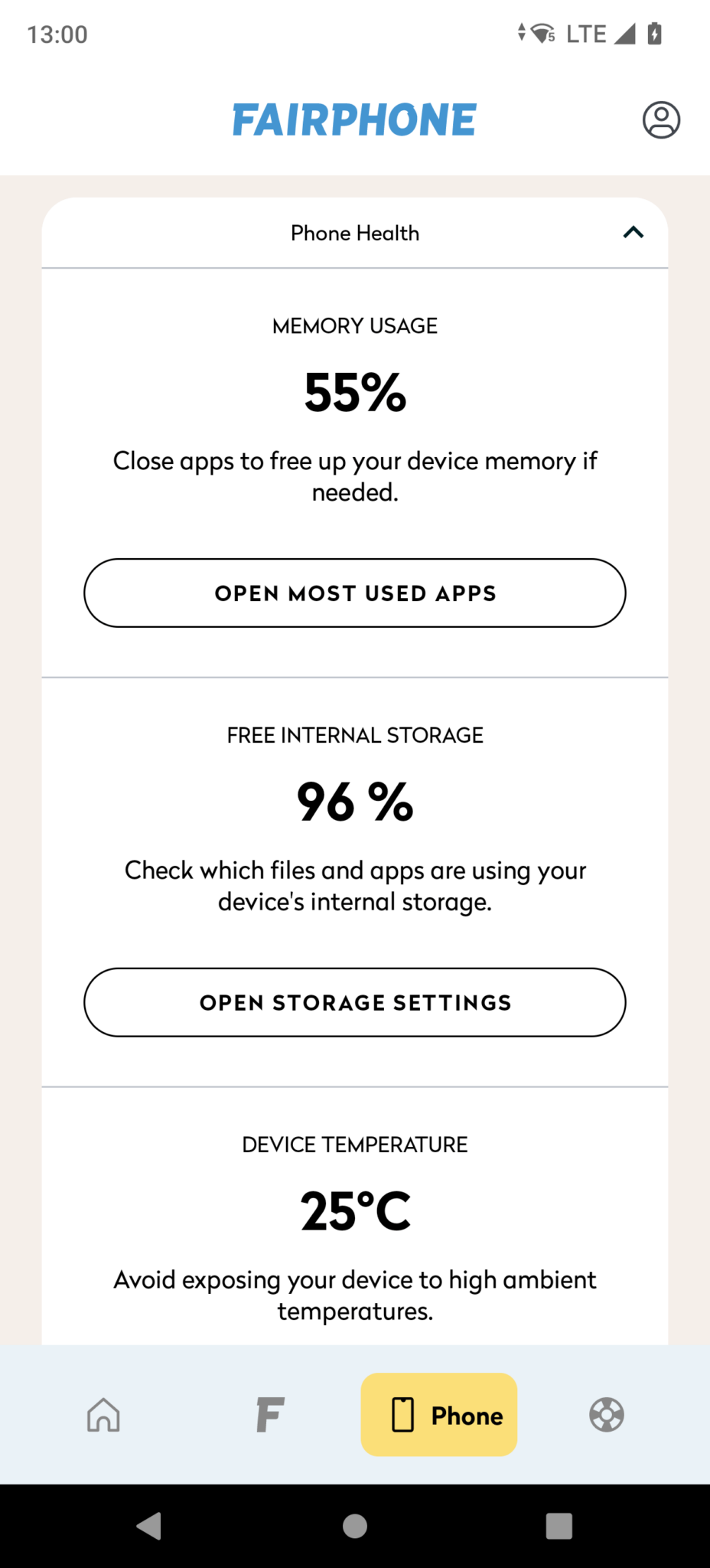Select the Device Temperature reading

pyautogui.click(x=354, y=1208)
